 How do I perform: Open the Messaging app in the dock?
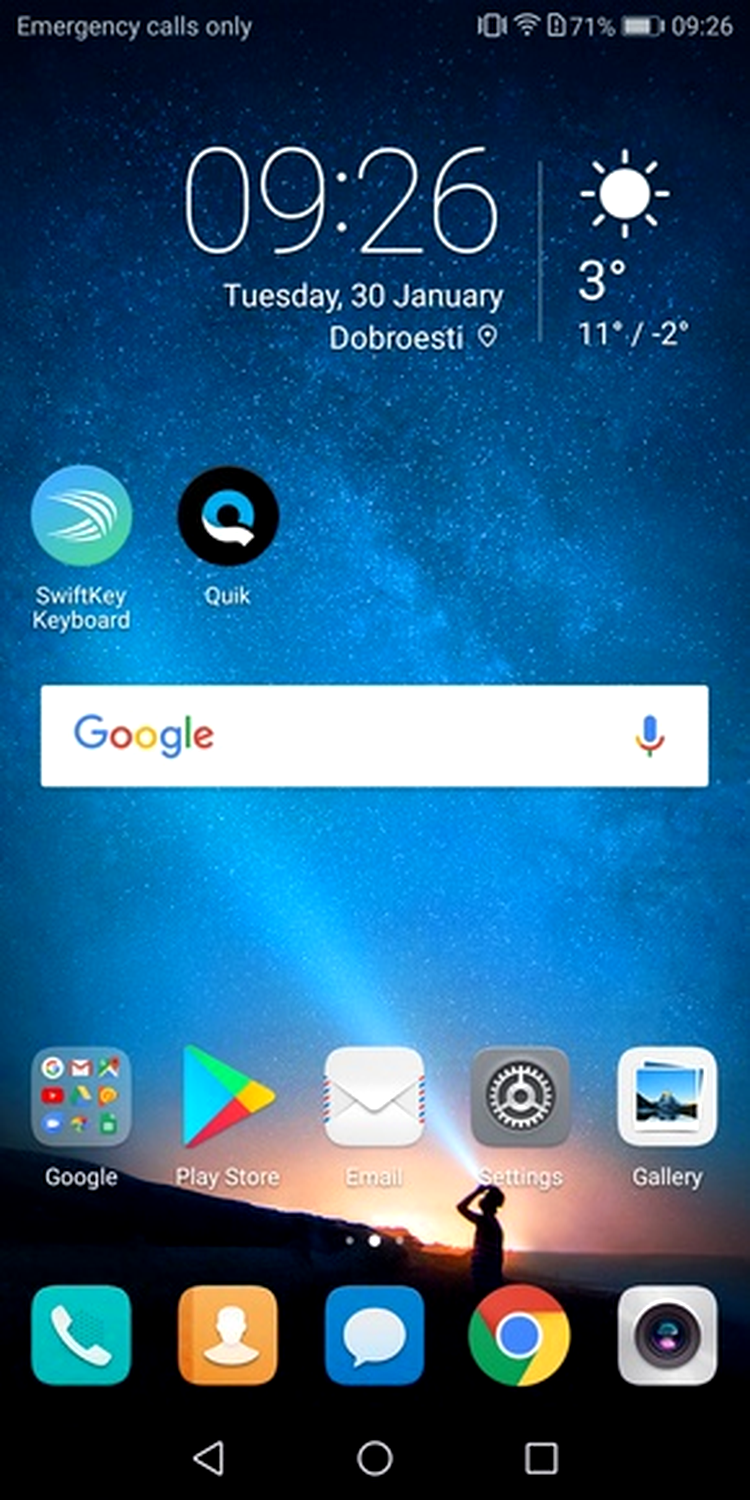pos(374,1335)
